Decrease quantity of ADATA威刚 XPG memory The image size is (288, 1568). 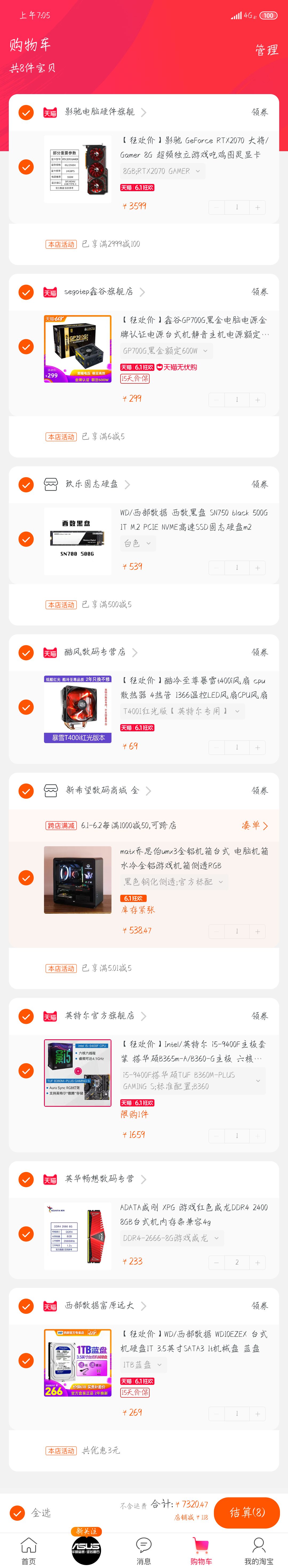click(x=216, y=1263)
